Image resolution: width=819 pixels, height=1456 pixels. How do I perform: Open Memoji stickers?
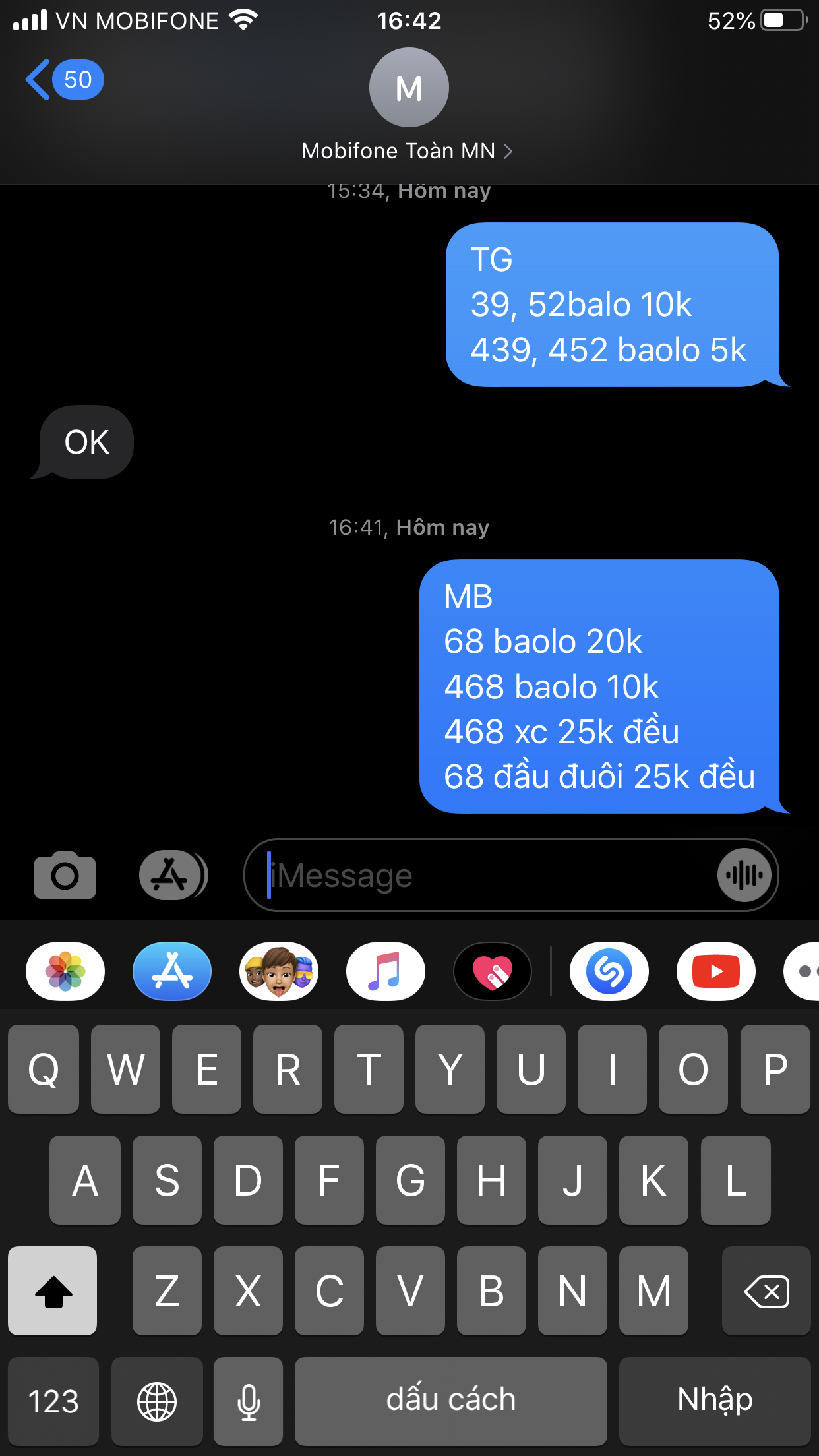pyautogui.click(x=279, y=971)
